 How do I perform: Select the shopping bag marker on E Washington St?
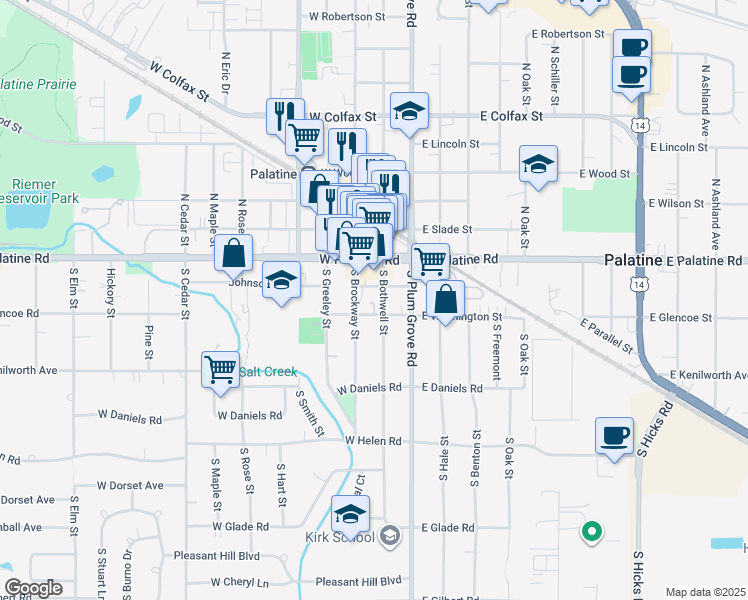(445, 297)
